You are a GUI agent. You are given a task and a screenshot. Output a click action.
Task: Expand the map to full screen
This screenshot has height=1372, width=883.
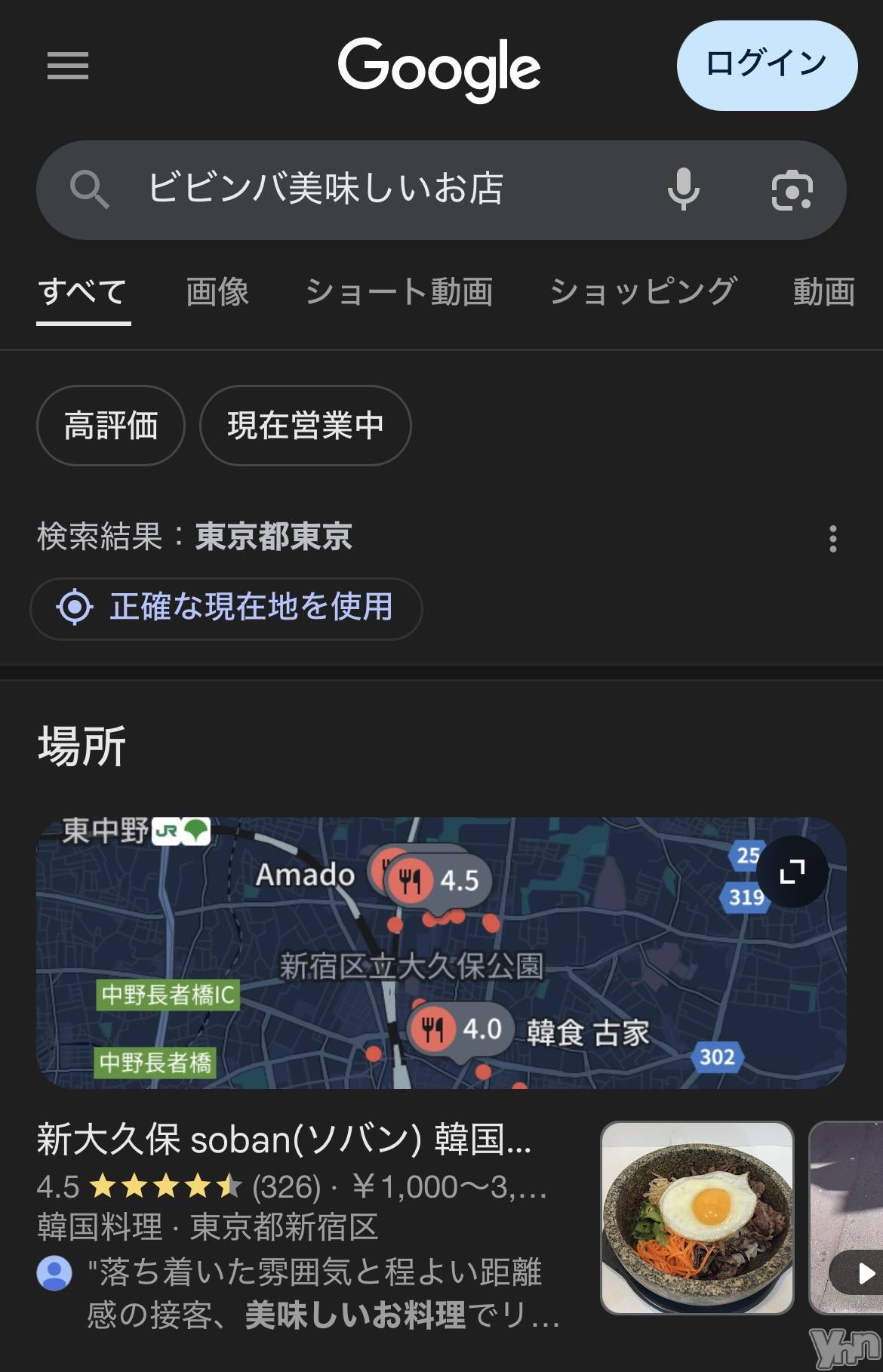792,872
